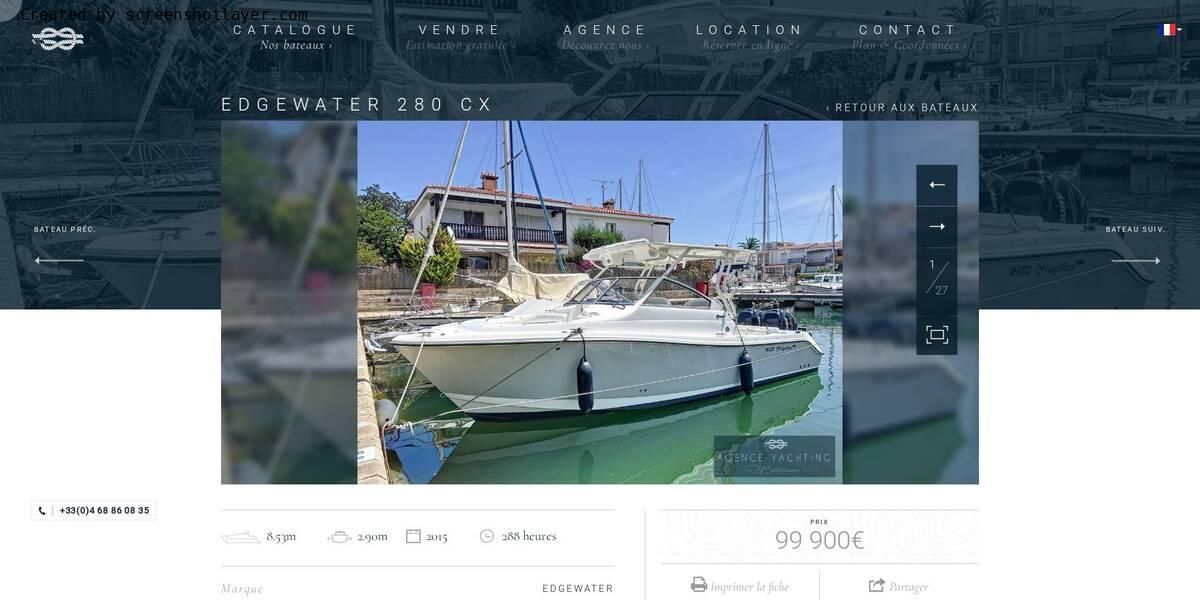This screenshot has width=1200, height=600.
Task: Call +33(0)4 68 86 08 35
Action: [x=95, y=510]
